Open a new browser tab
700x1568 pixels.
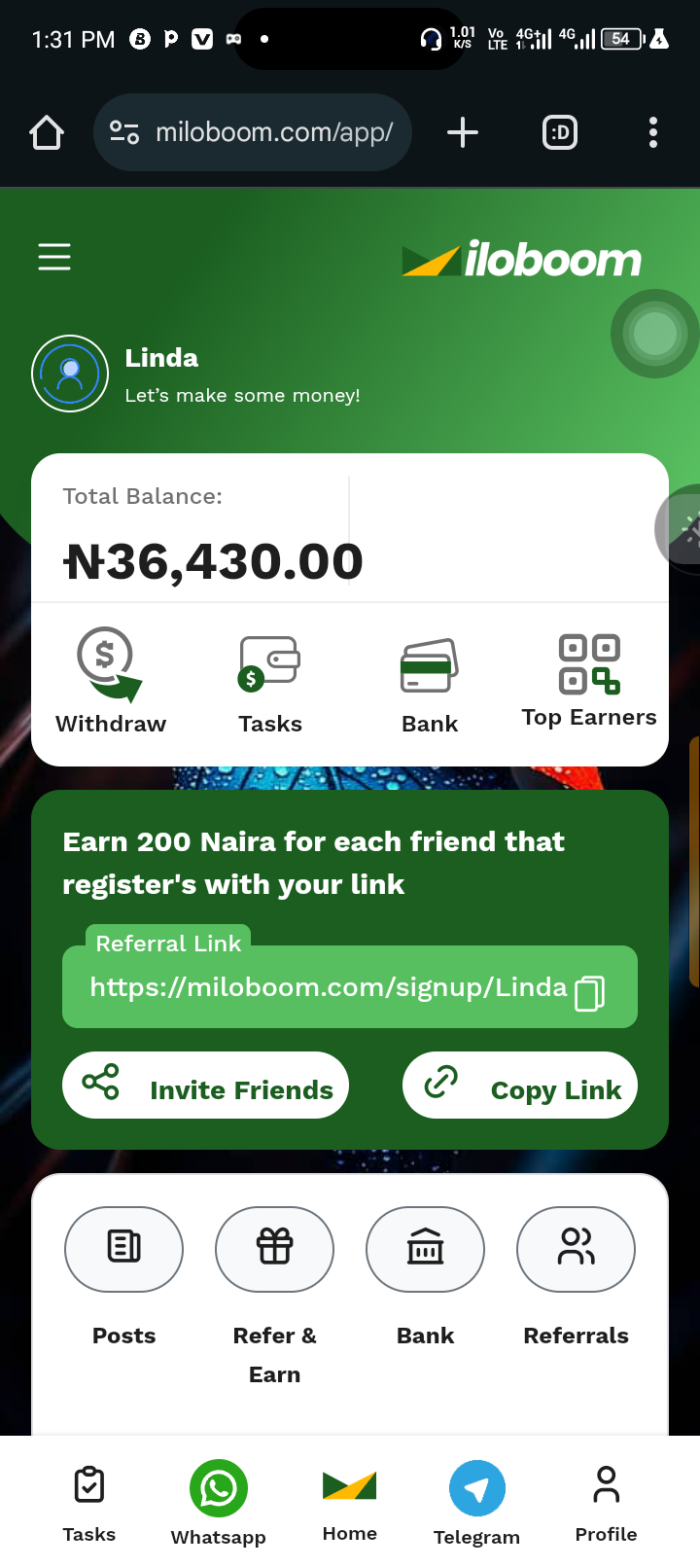(463, 132)
